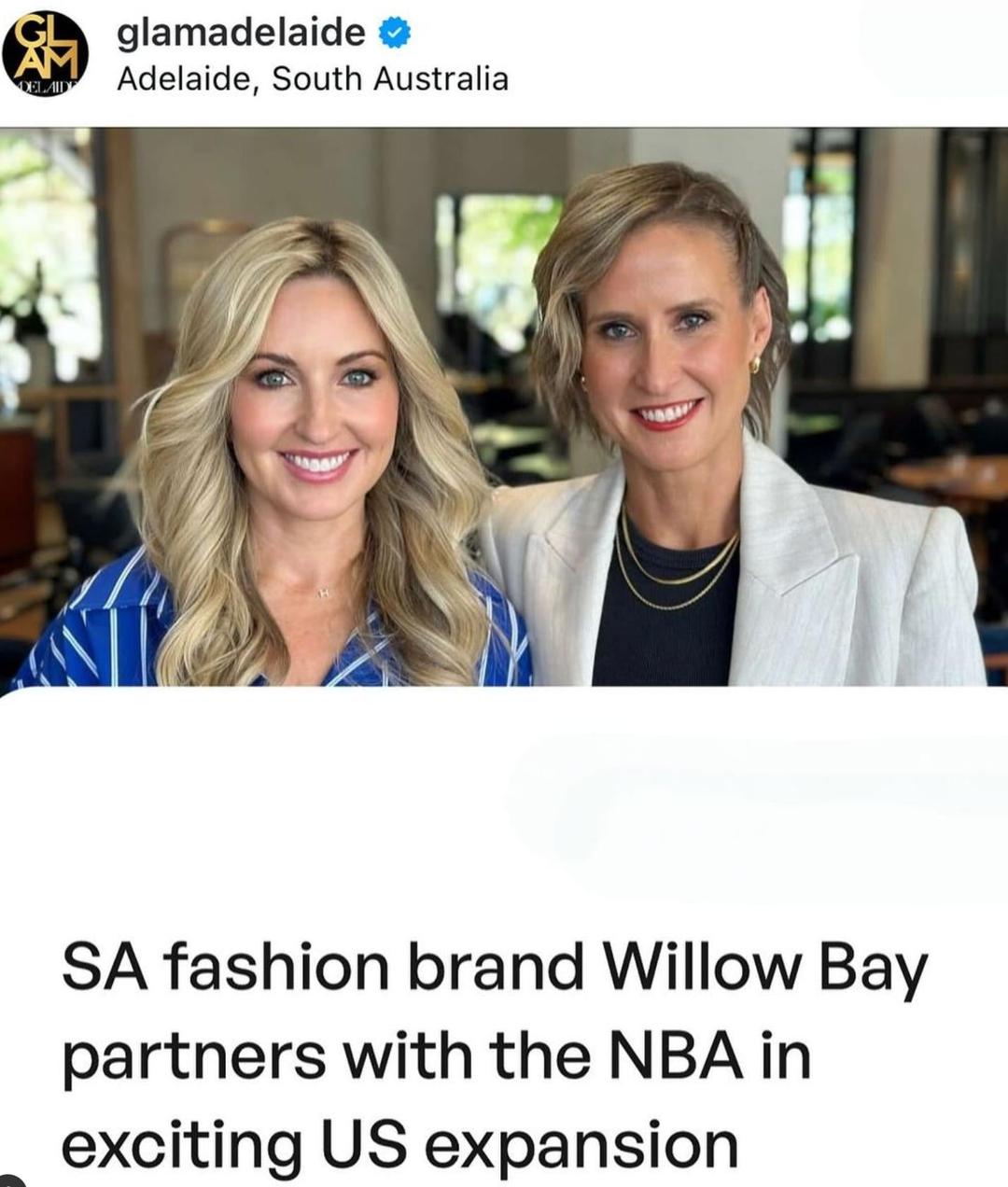The width and height of the screenshot is (1008, 1187).
Task: Open the Adelaide, South Australia location tag
Action: [x=313, y=80]
